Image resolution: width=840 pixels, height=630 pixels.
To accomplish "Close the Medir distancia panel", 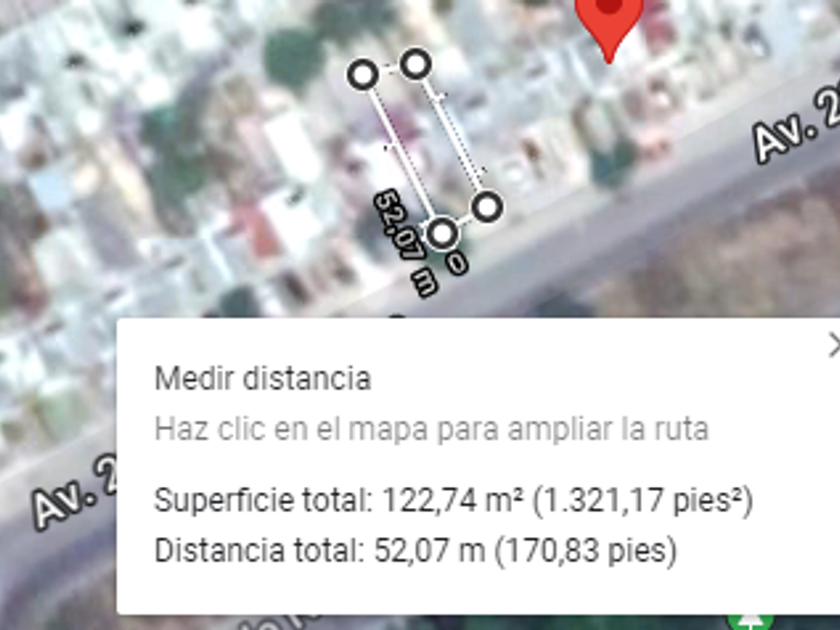I will [x=834, y=346].
